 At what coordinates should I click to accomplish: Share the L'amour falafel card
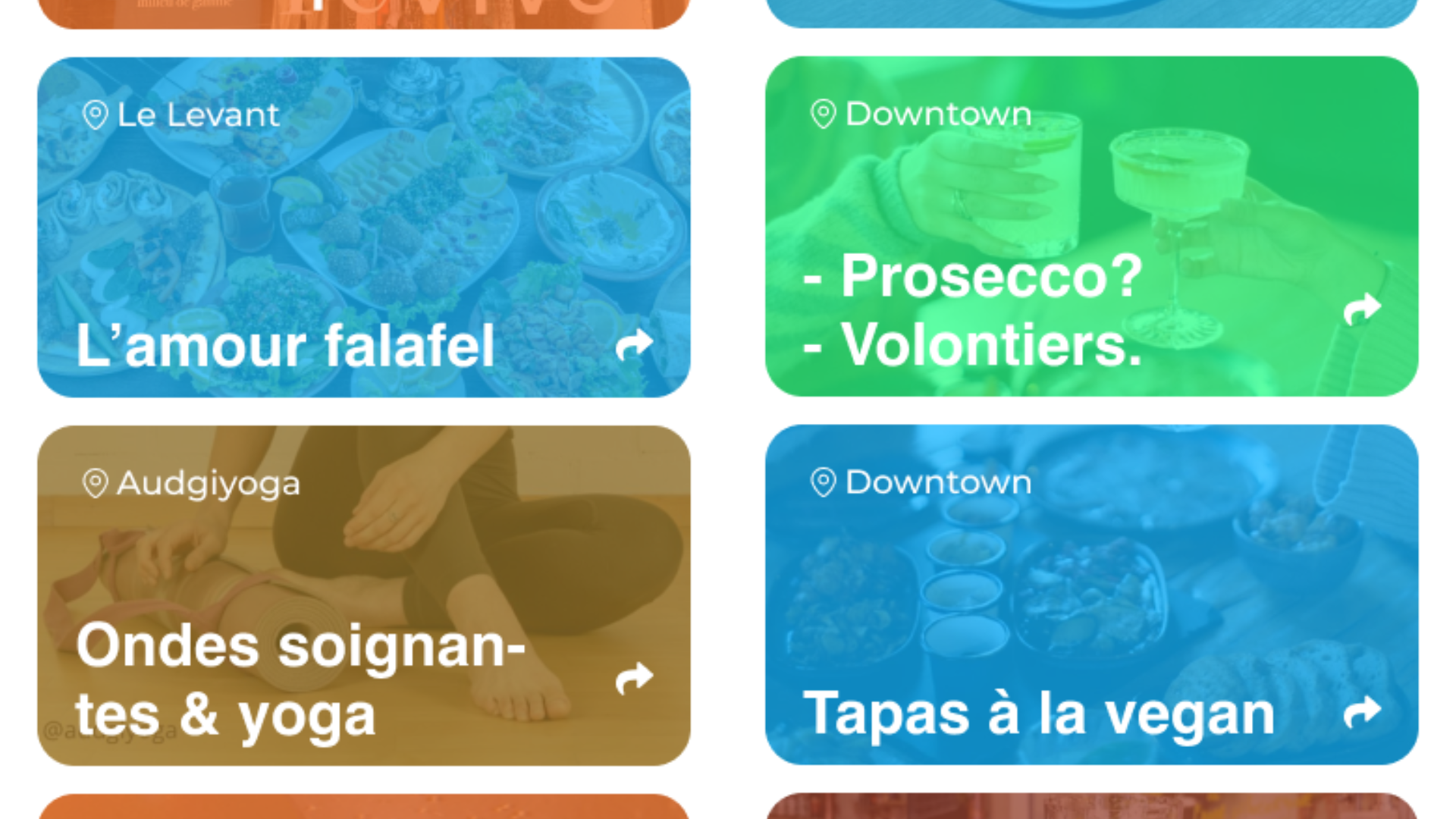pos(634,344)
